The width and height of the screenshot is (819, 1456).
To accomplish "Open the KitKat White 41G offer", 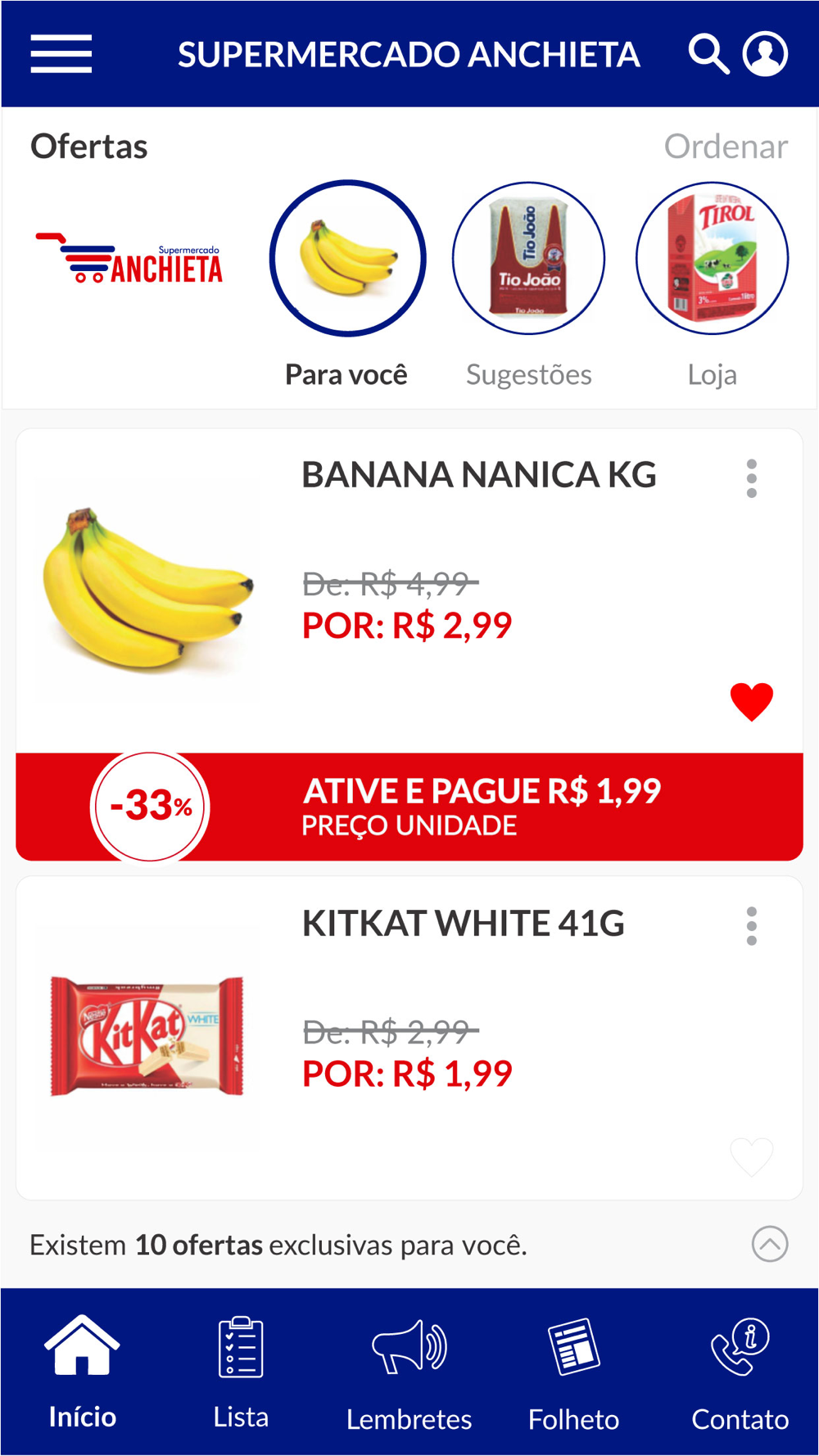I will coord(463,924).
